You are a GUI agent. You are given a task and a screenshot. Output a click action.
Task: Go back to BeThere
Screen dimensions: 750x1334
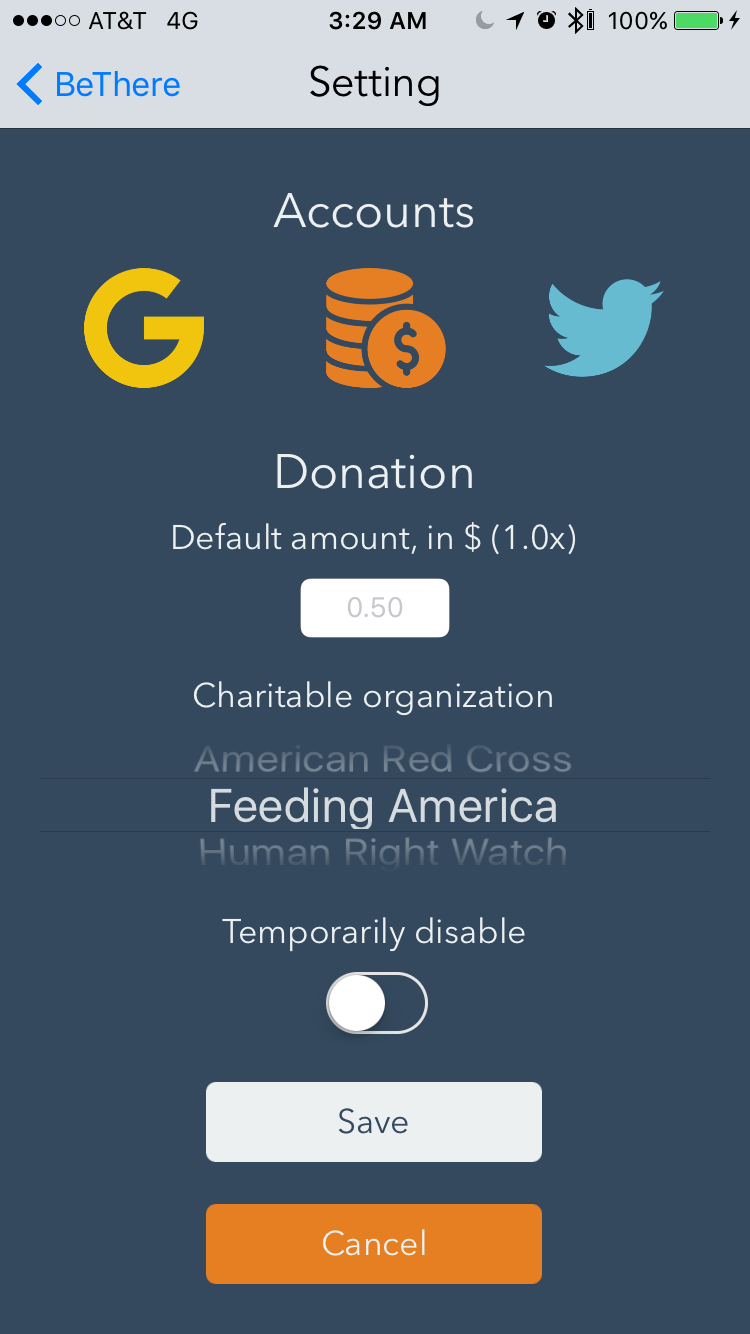[98, 85]
